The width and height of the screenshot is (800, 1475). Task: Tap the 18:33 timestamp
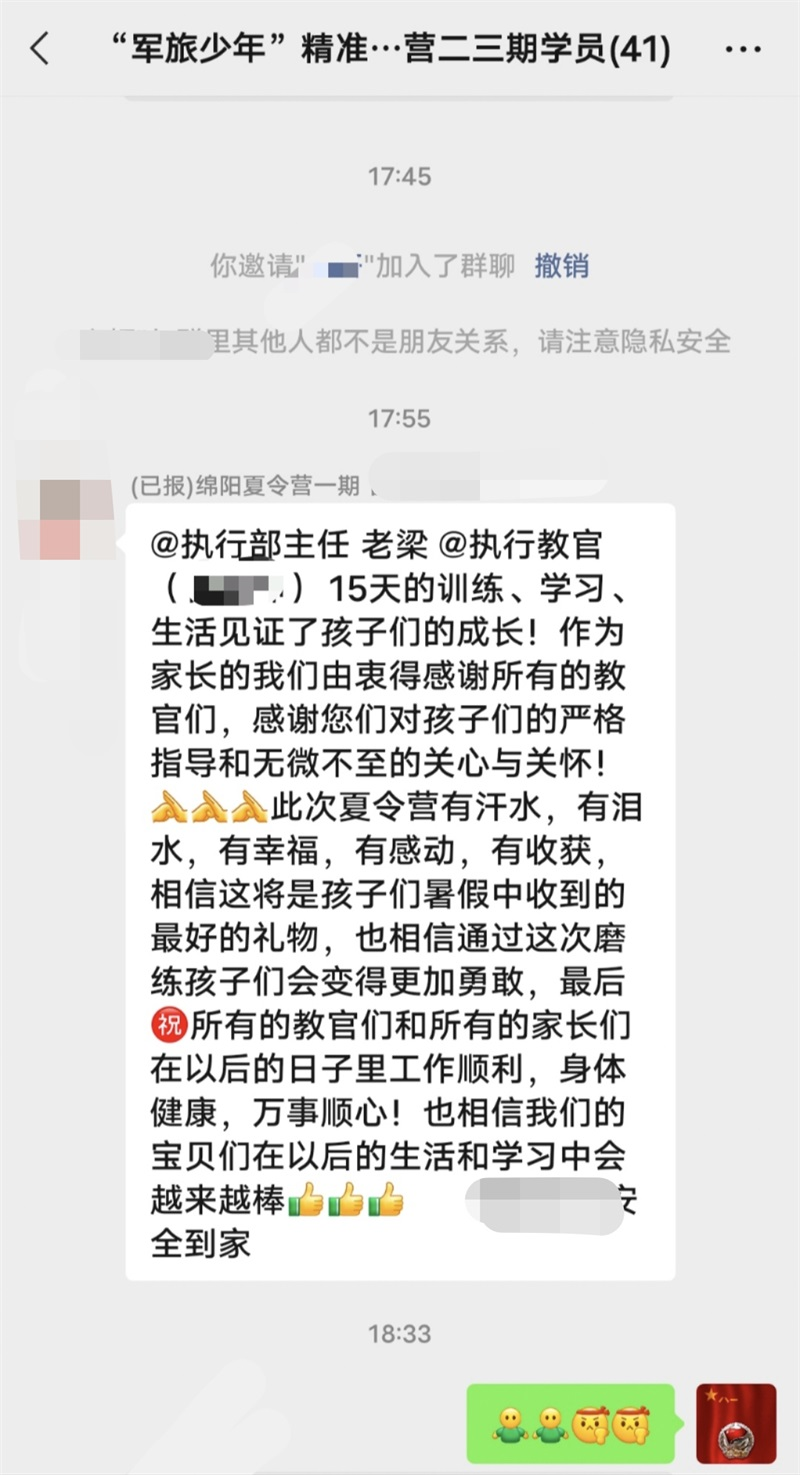pos(399,1333)
